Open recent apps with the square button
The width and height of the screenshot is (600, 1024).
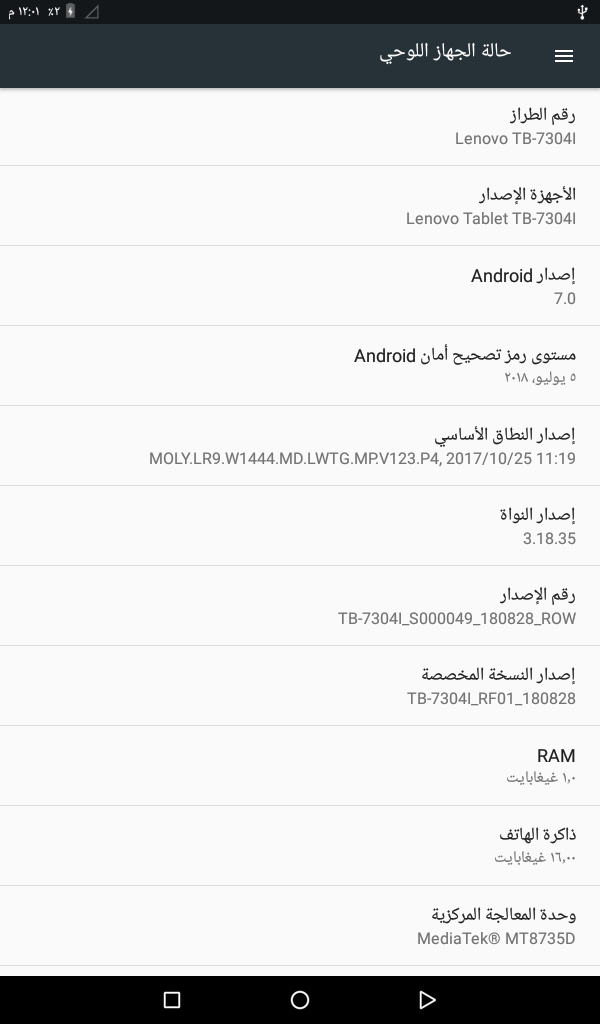[x=172, y=1000]
